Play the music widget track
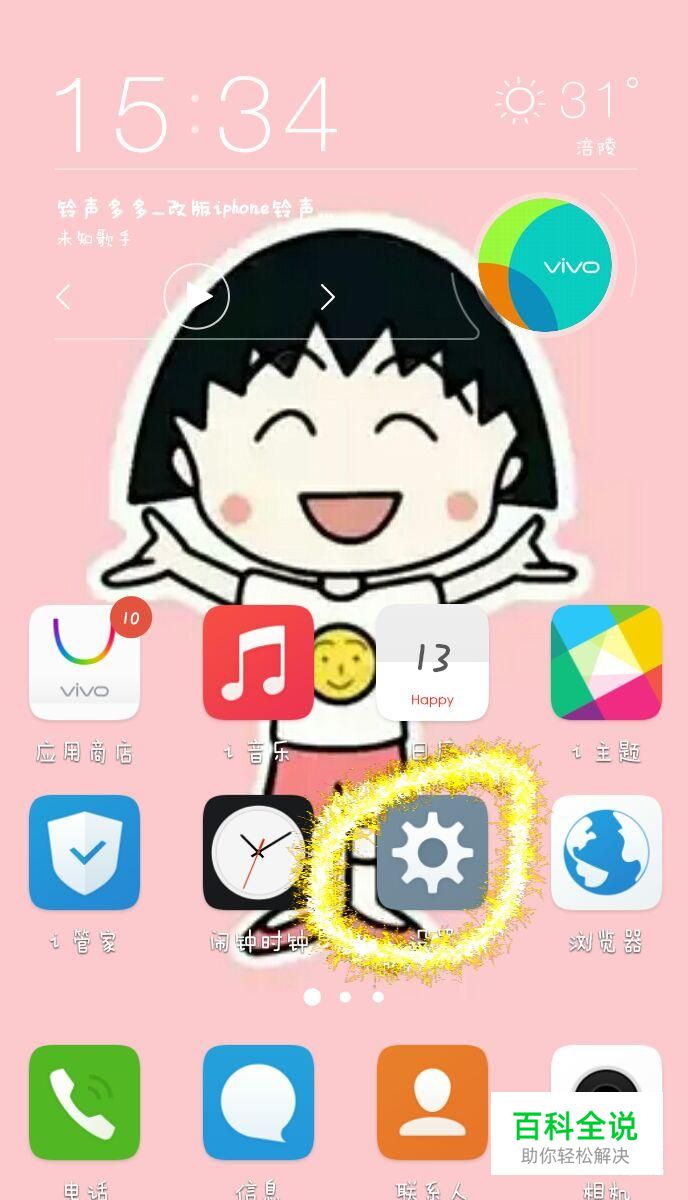The height and width of the screenshot is (1200, 688). 197,296
